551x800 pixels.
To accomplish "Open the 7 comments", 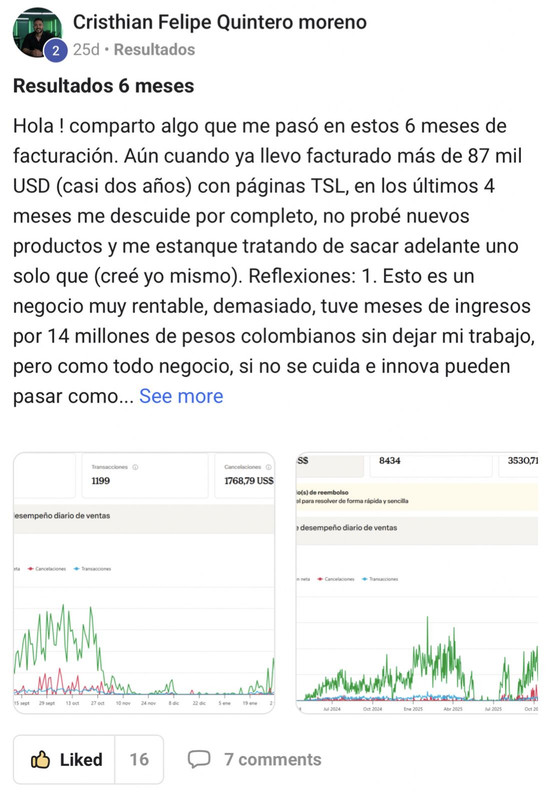I will 255,759.
